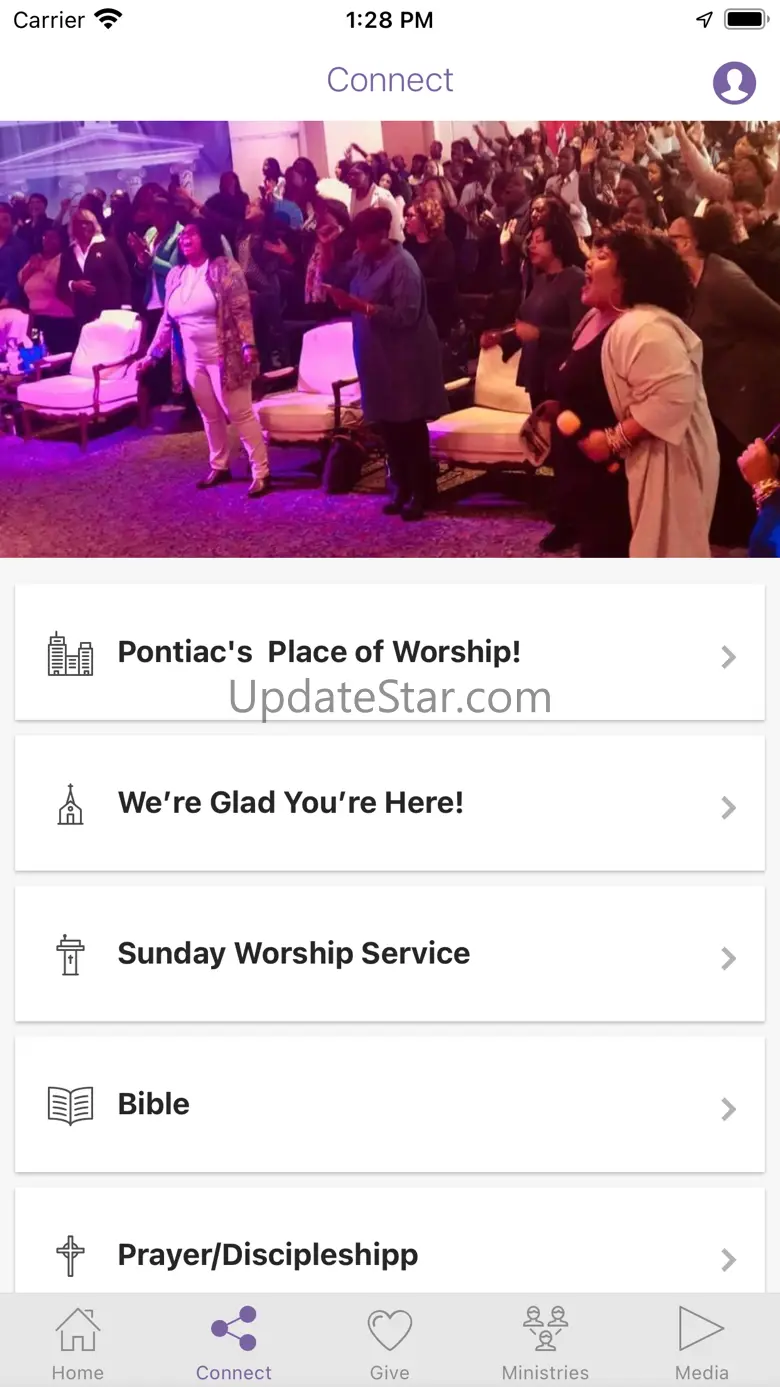The width and height of the screenshot is (780, 1387).
Task: Go to the Give tab
Action: tap(390, 1342)
